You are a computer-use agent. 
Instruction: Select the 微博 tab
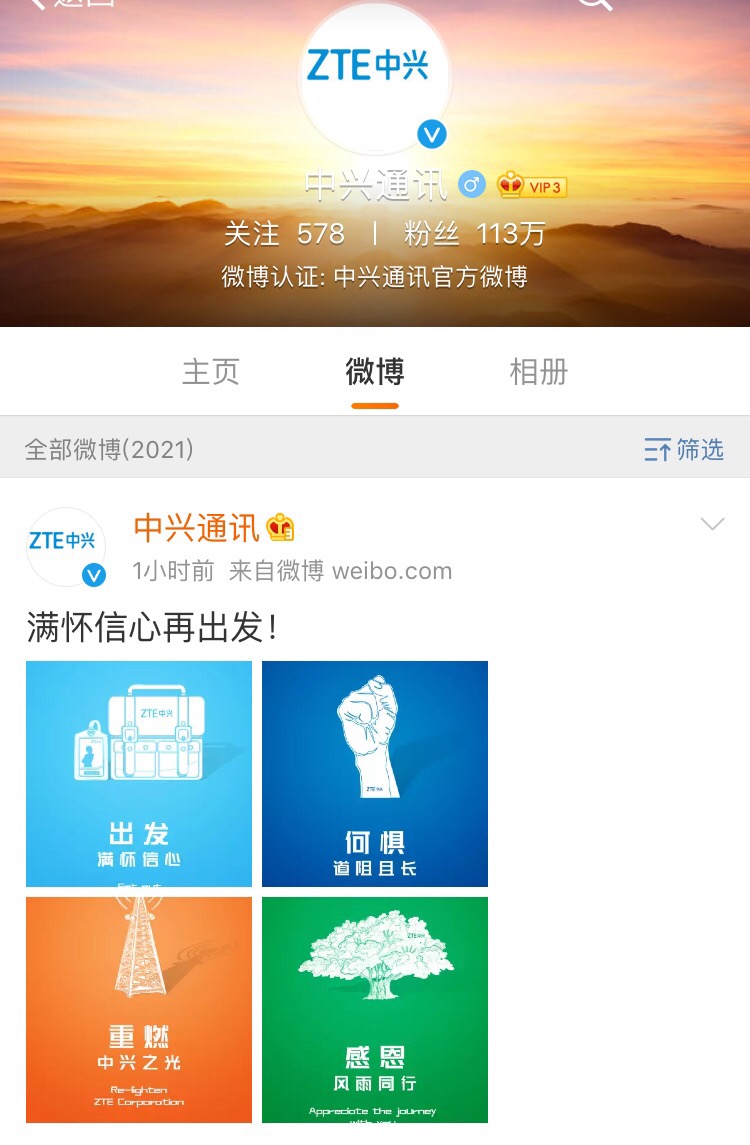(x=375, y=372)
